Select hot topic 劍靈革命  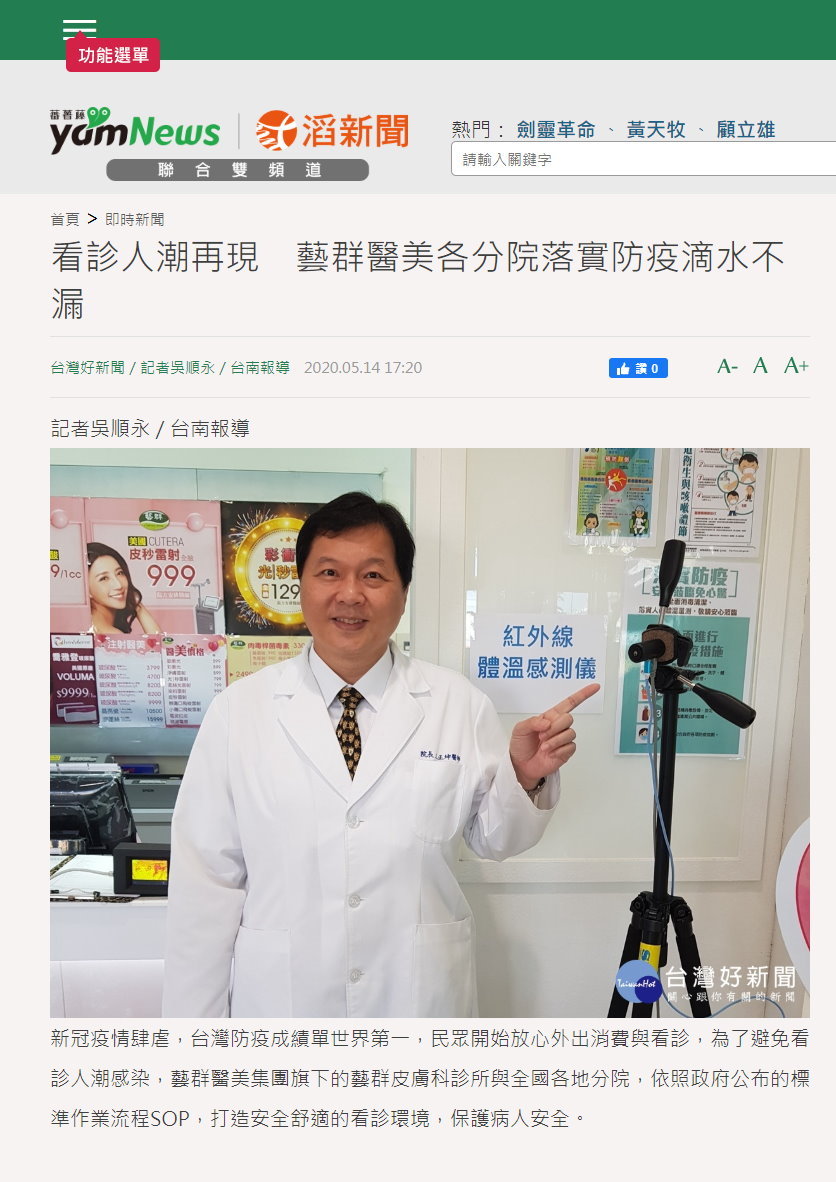pos(556,130)
